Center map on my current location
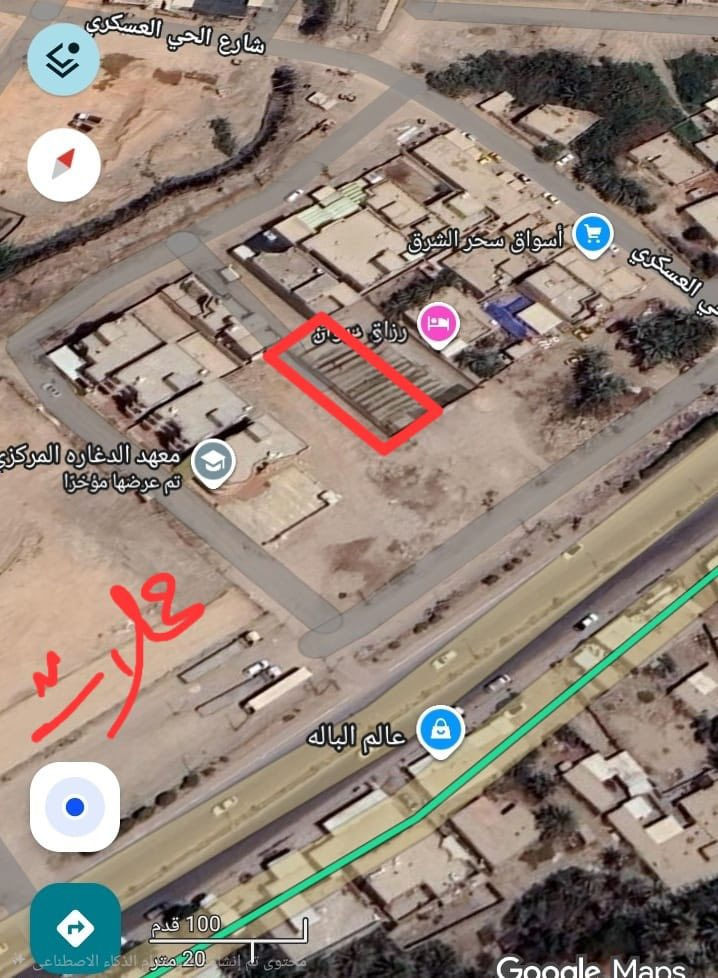This screenshot has height=978, width=718. pyautogui.click(x=75, y=806)
